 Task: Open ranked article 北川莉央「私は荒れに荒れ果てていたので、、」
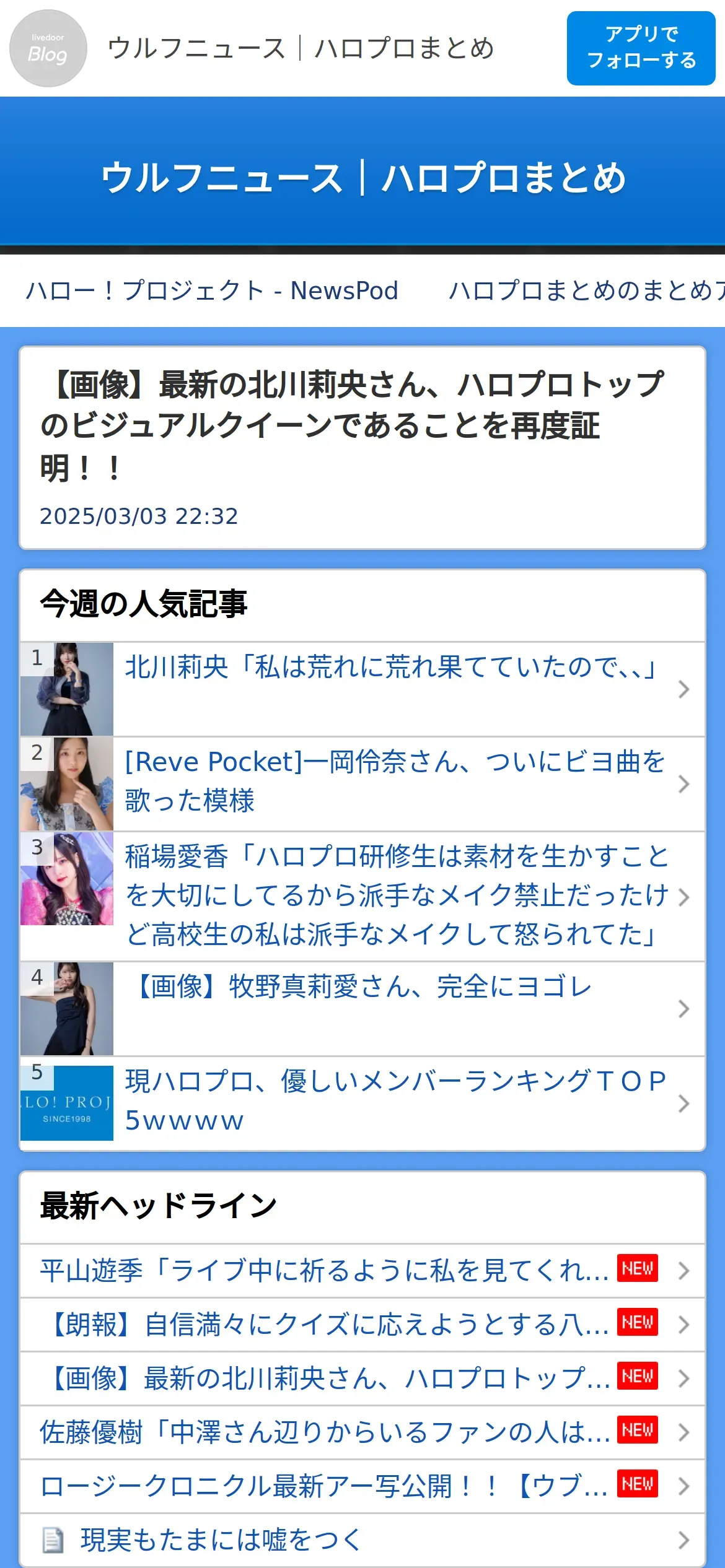[362, 689]
